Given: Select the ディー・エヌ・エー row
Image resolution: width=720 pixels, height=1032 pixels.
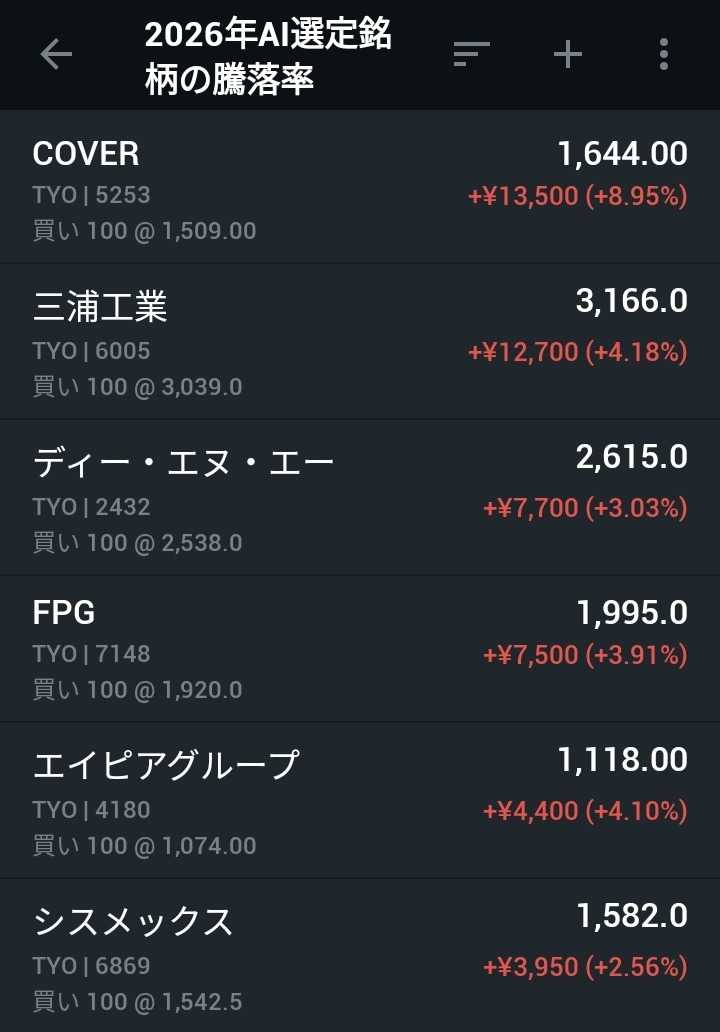Looking at the screenshot, I should click(x=360, y=498).
